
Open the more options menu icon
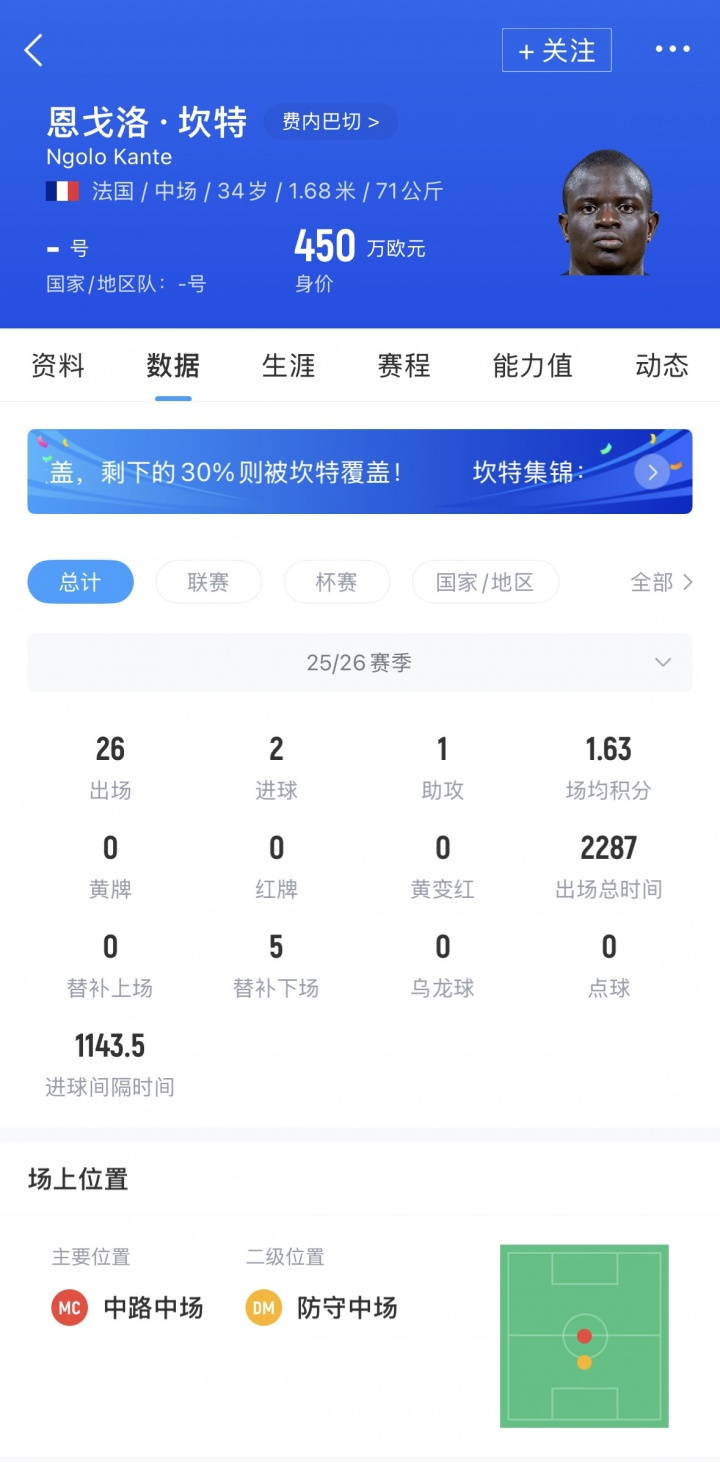click(673, 50)
